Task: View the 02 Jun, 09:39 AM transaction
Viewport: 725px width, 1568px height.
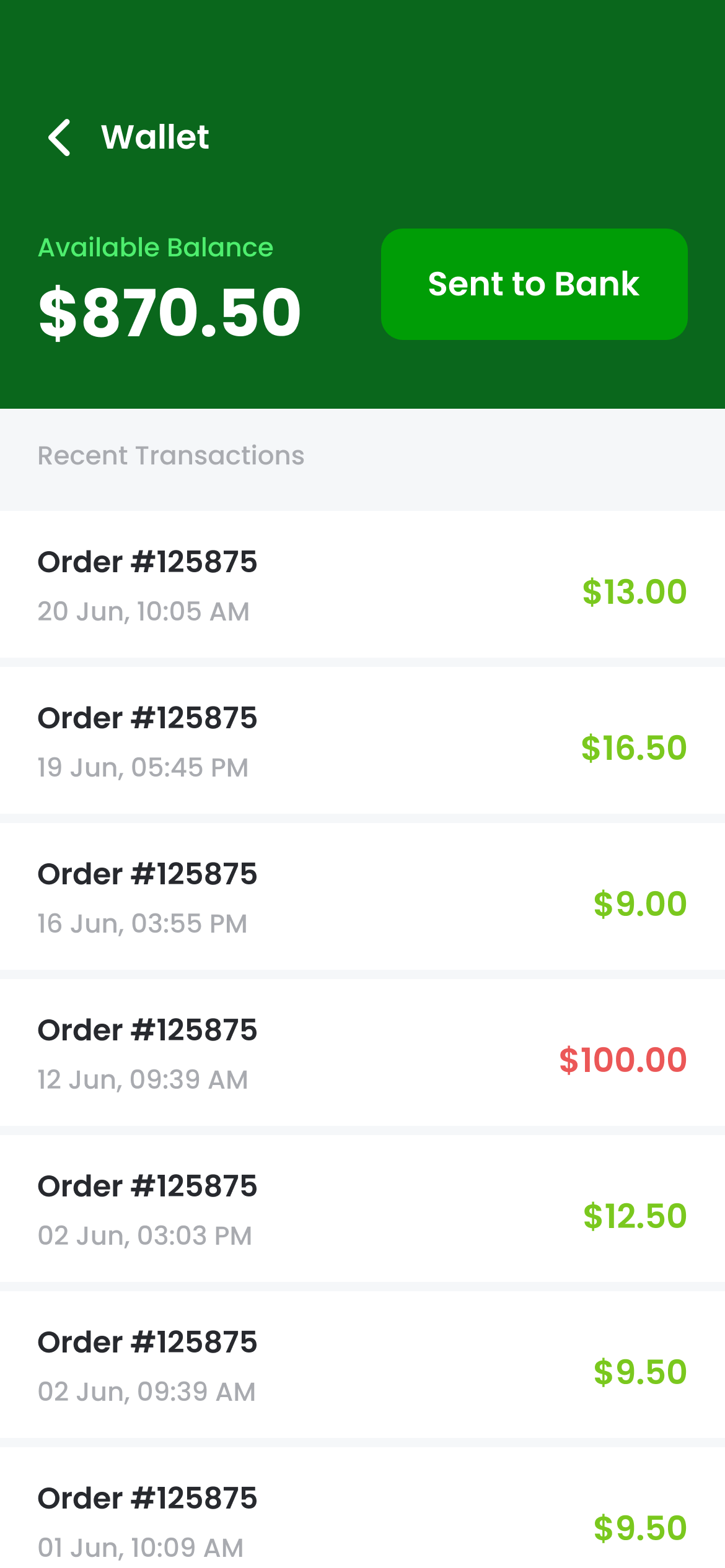Action: [362, 1365]
